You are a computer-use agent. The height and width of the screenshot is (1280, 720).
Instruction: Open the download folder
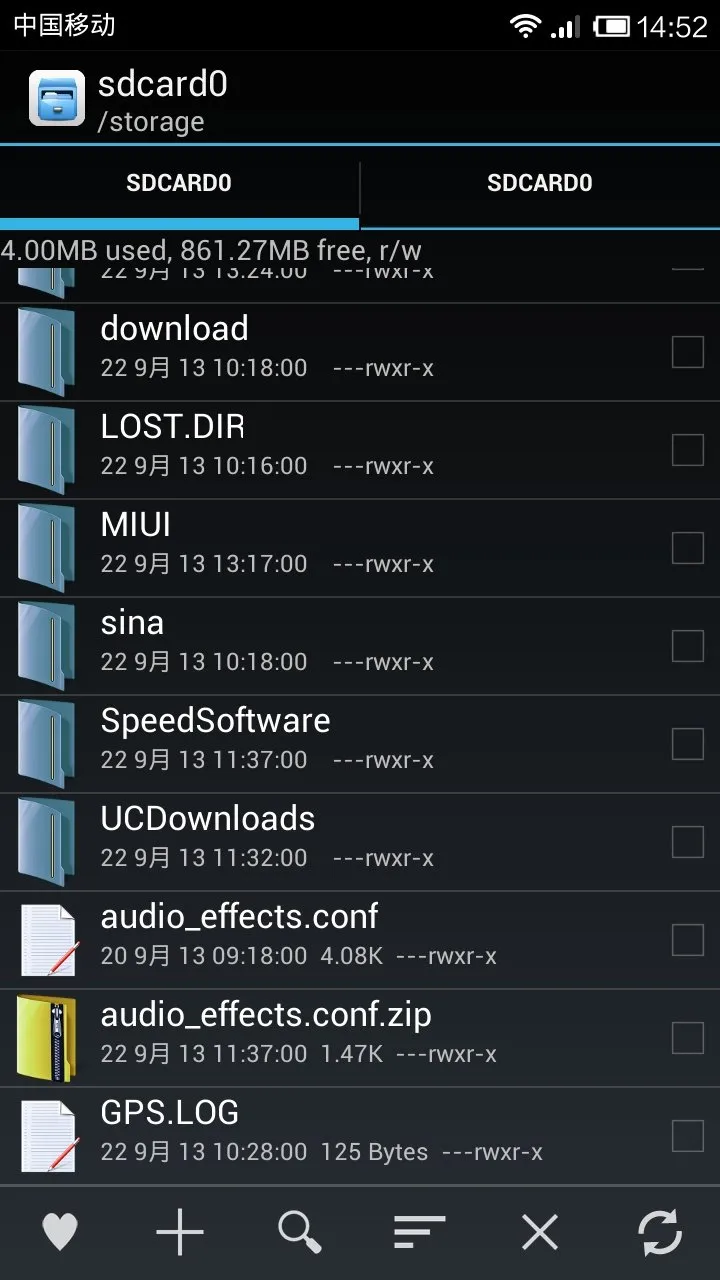point(360,353)
